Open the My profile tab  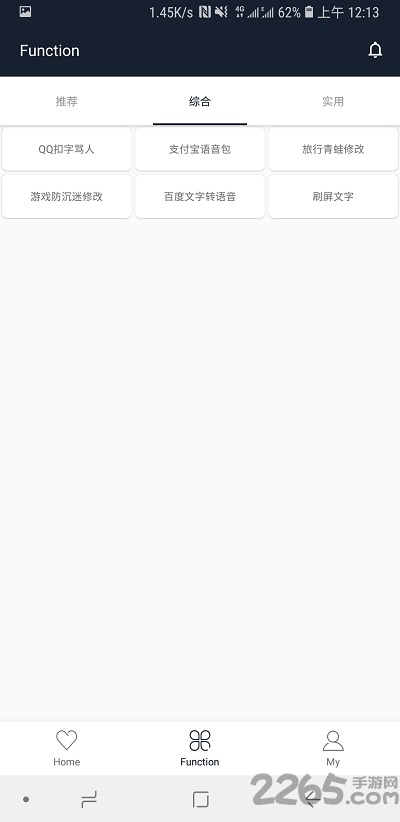pyautogui.click(x=333, y=748)
